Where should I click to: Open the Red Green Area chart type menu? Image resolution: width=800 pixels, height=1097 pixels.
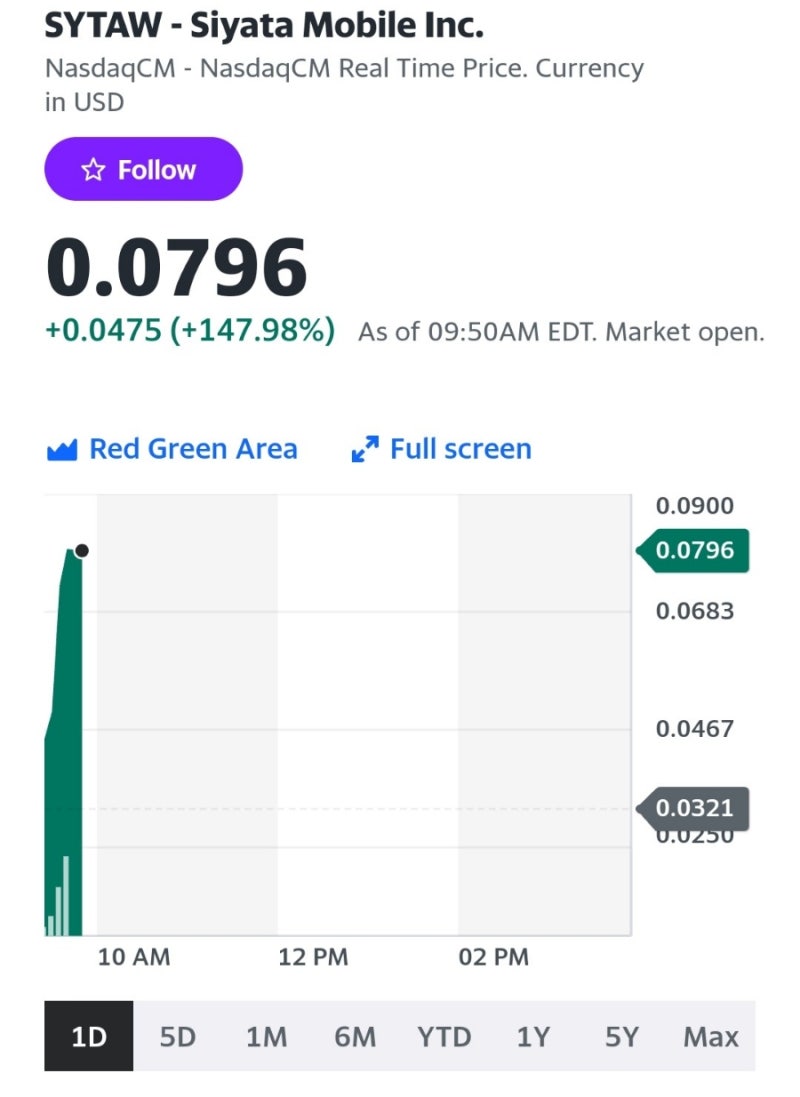172,449
